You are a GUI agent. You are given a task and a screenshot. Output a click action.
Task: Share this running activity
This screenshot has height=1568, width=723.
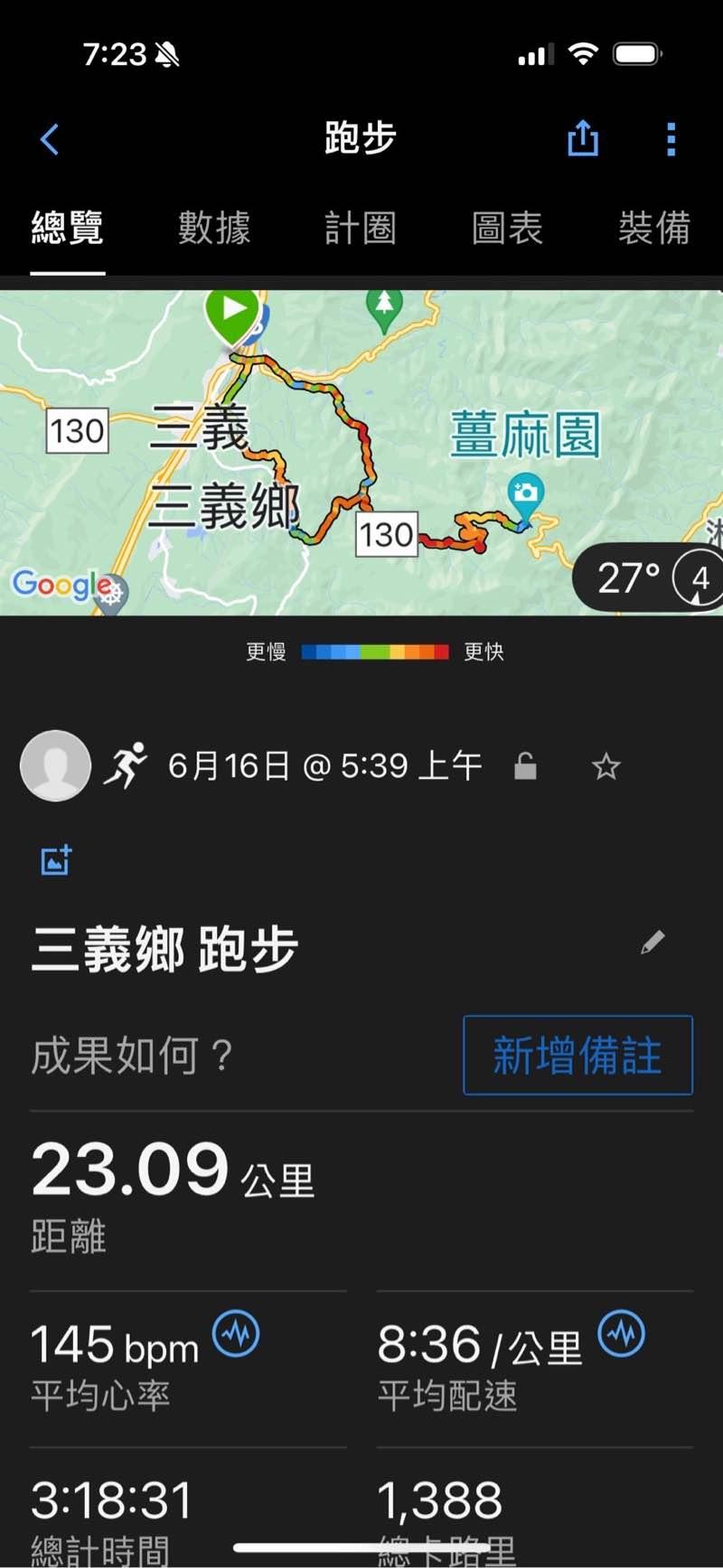pyautogui.click(x=583, y=138)
